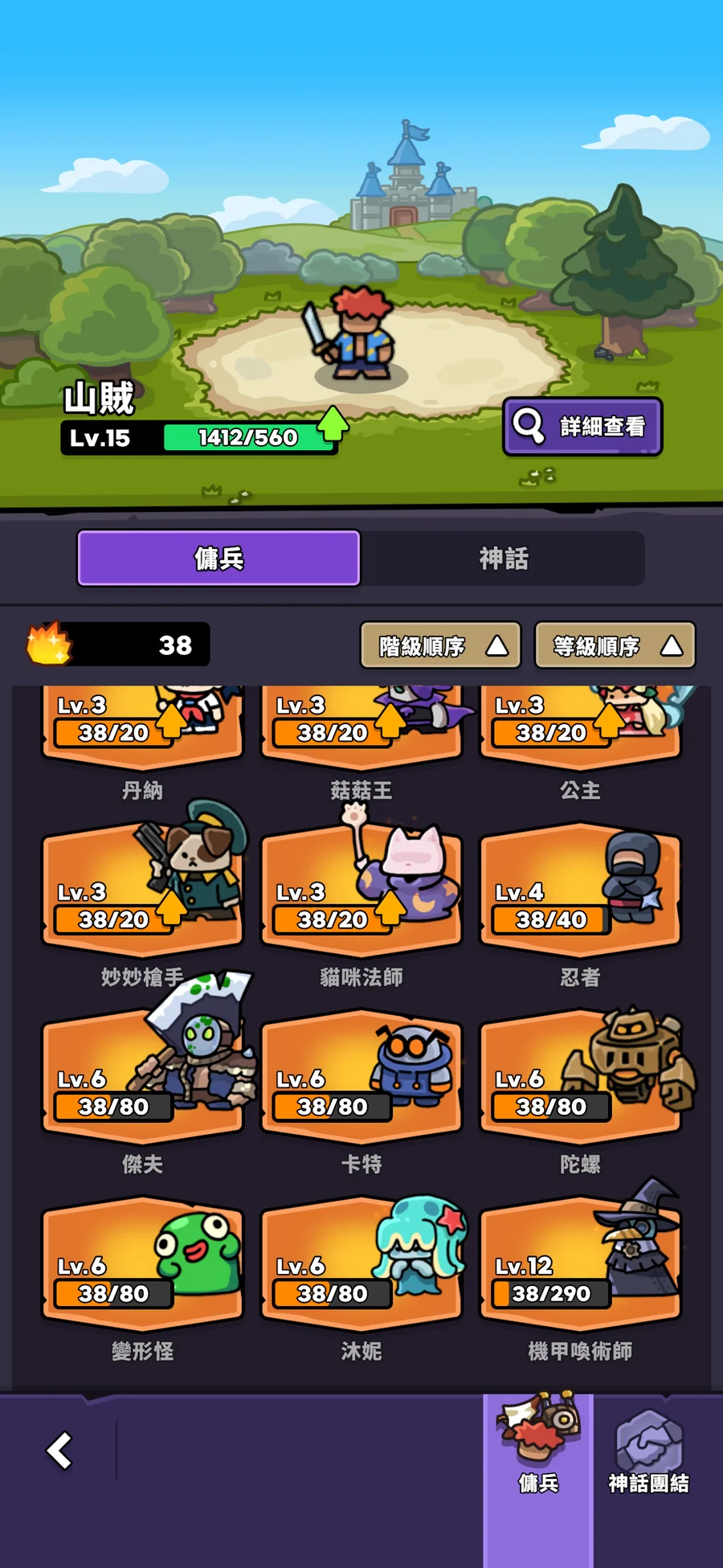
Task: Open 詳細查看 details for 山賊
Action: pyautogui.click(x=582, y=426)
